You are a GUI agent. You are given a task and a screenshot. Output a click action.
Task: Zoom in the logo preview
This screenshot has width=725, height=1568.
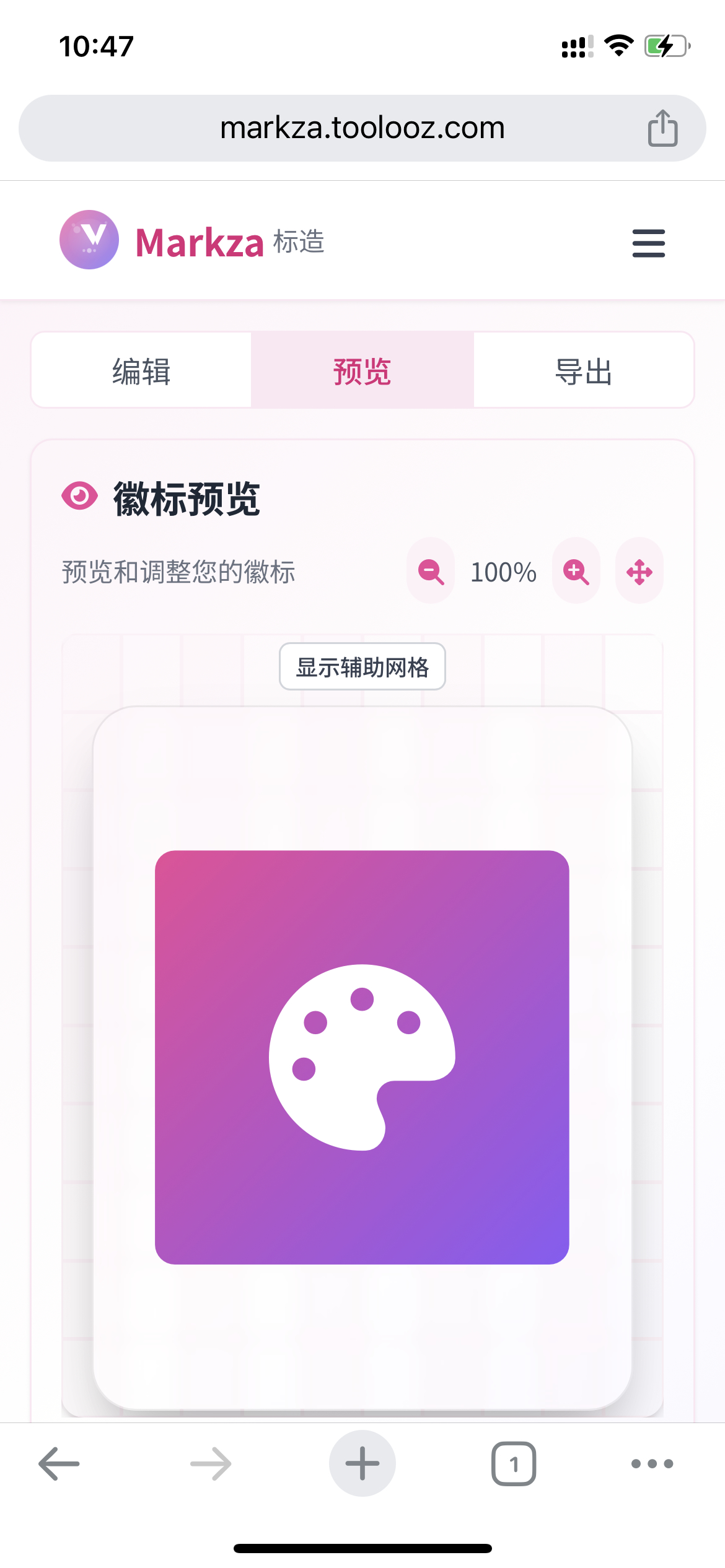point(576,571)
